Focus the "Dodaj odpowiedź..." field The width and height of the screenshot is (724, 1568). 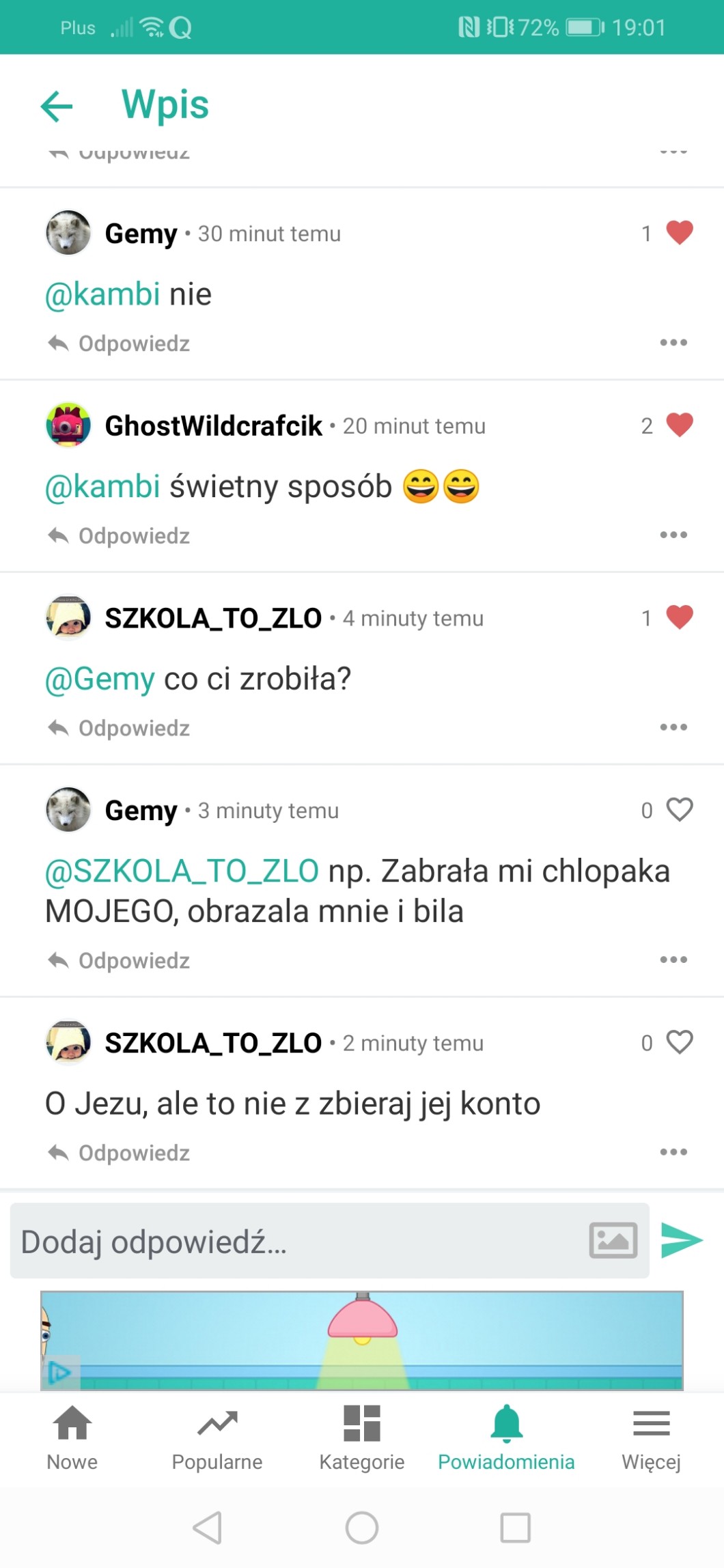(x=294, y=1242)
